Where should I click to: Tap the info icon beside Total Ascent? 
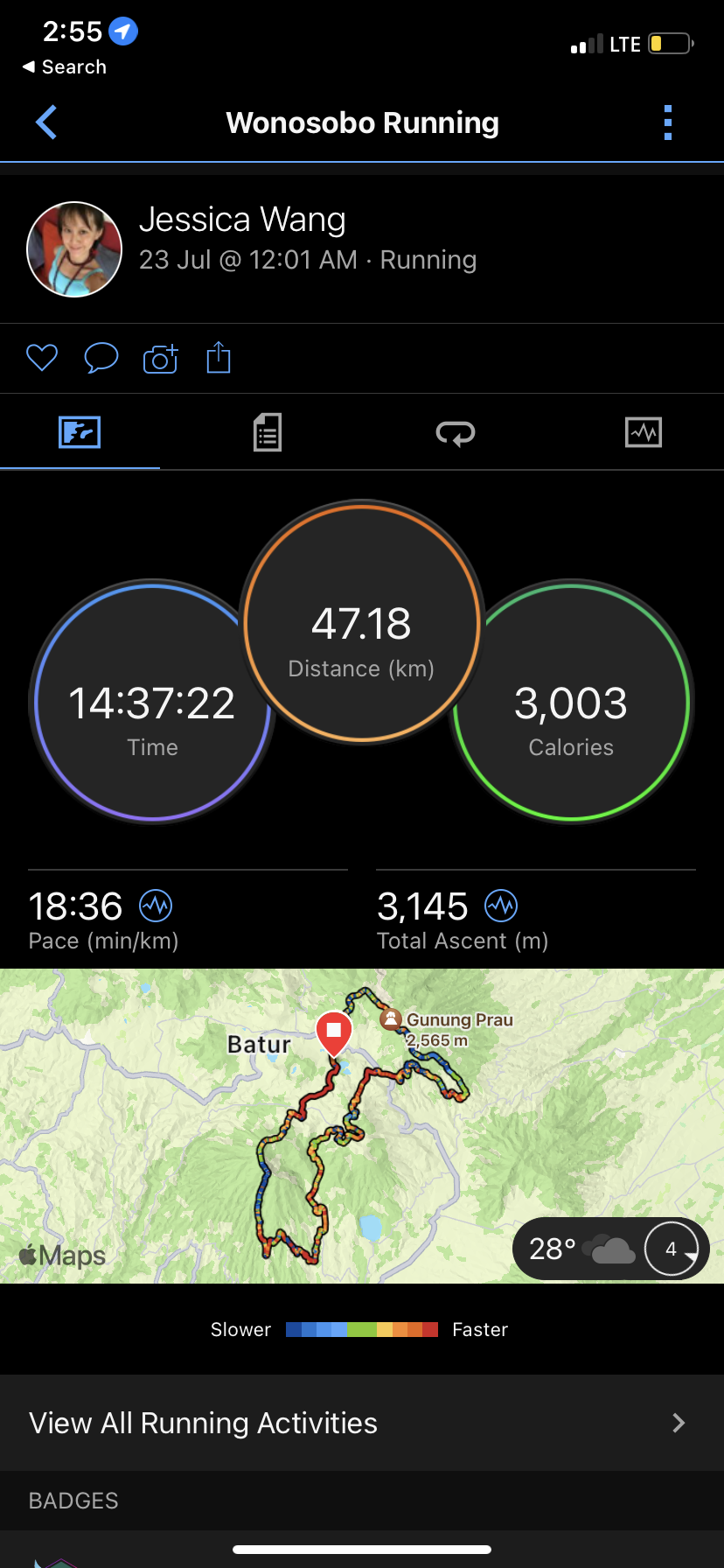click(501, 906)
